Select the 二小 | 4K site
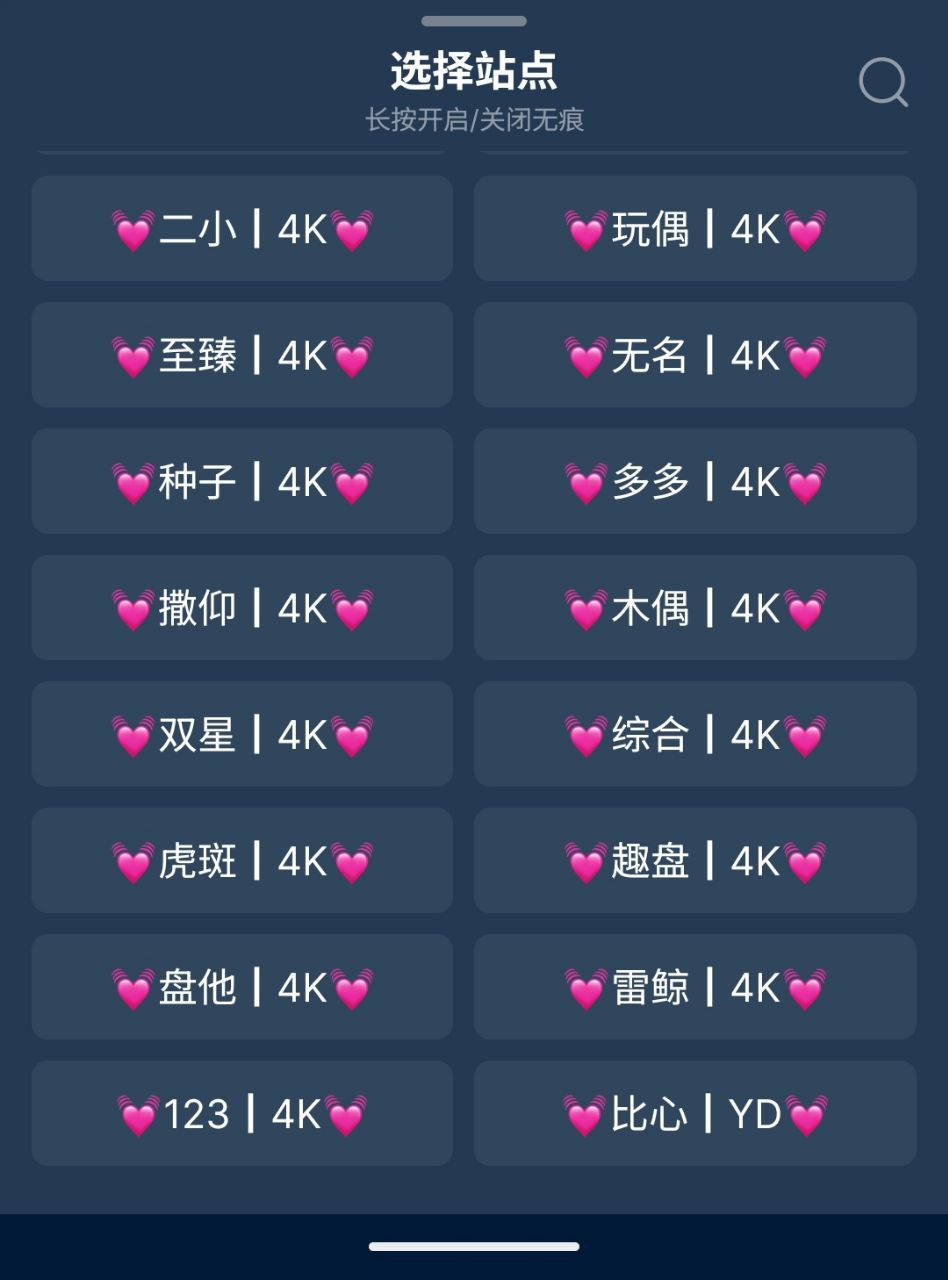The width and height of the screenshot is (948, 1280). (242, 229)
